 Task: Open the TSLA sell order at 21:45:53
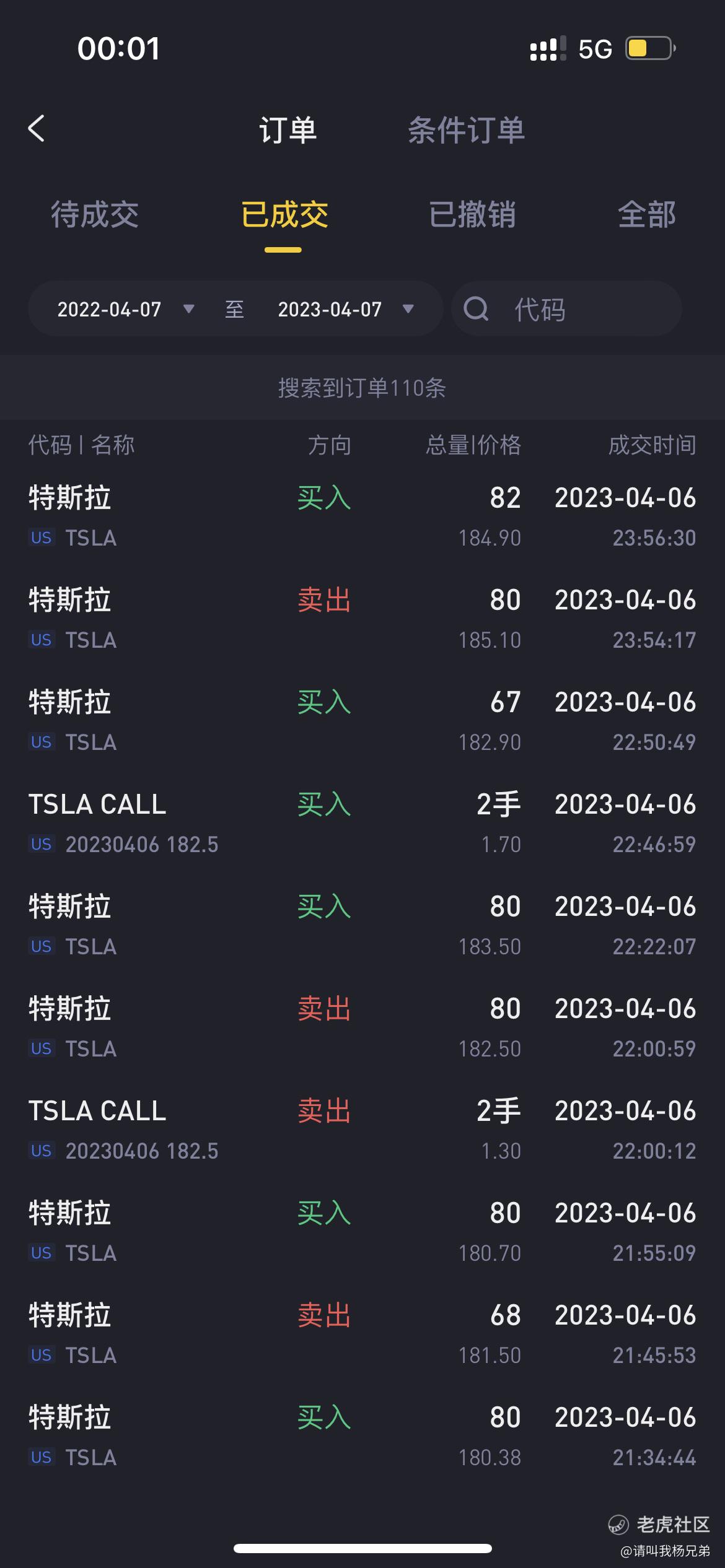(362, 1335)
